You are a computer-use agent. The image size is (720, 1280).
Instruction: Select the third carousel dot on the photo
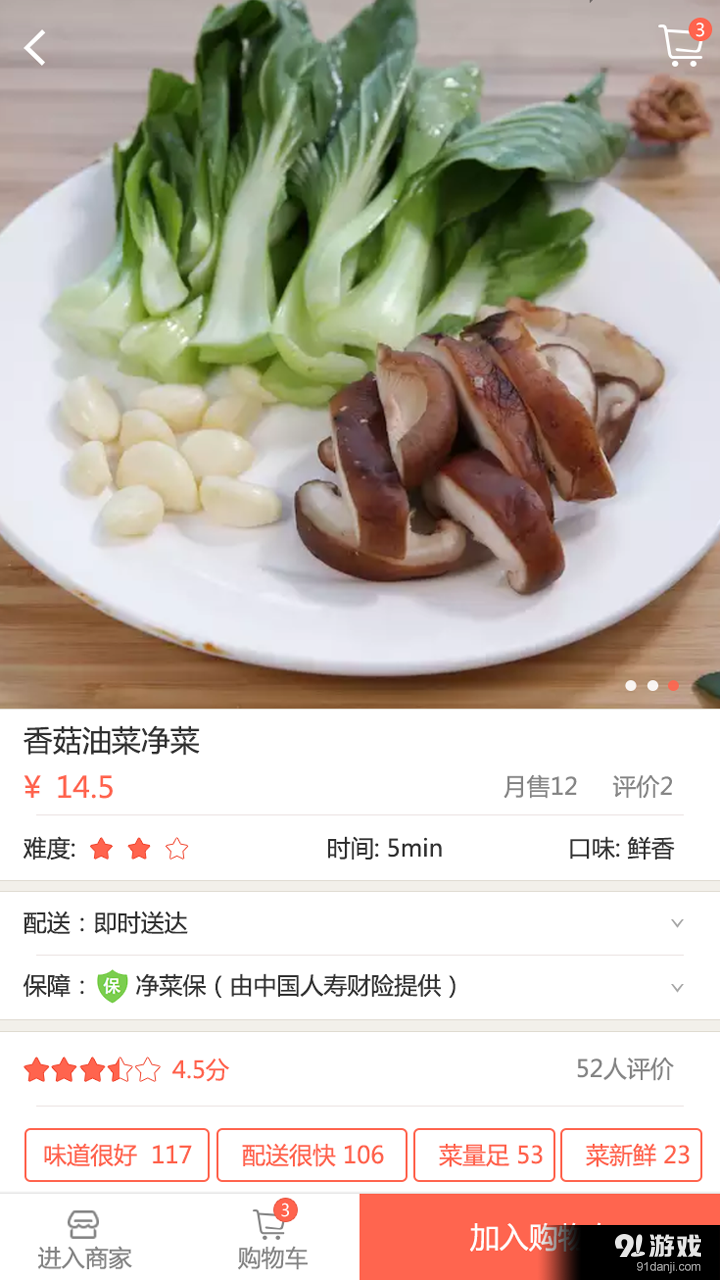[x=672, y=686]
